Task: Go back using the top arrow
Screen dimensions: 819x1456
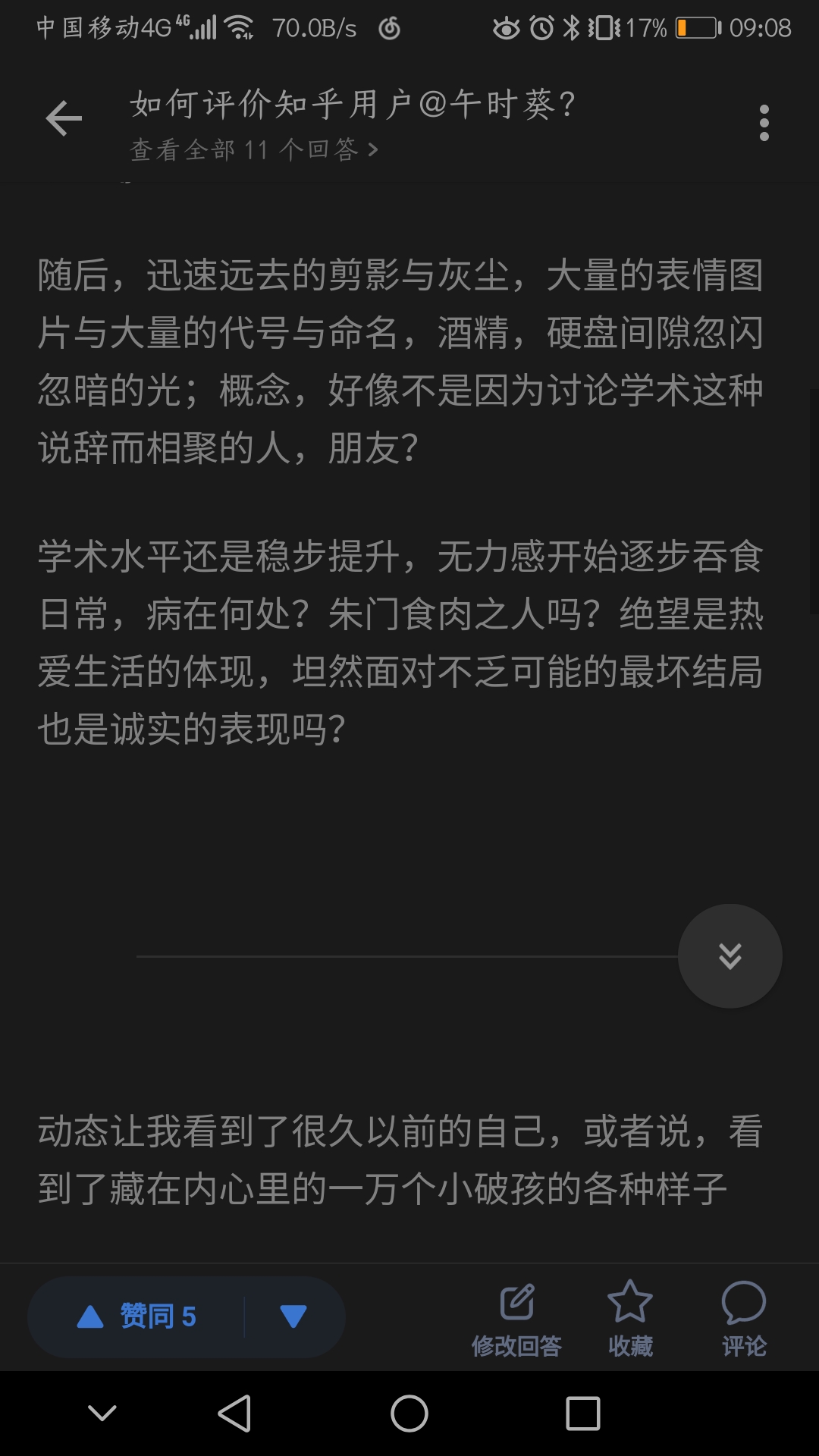Action: [x=64, y=119]
